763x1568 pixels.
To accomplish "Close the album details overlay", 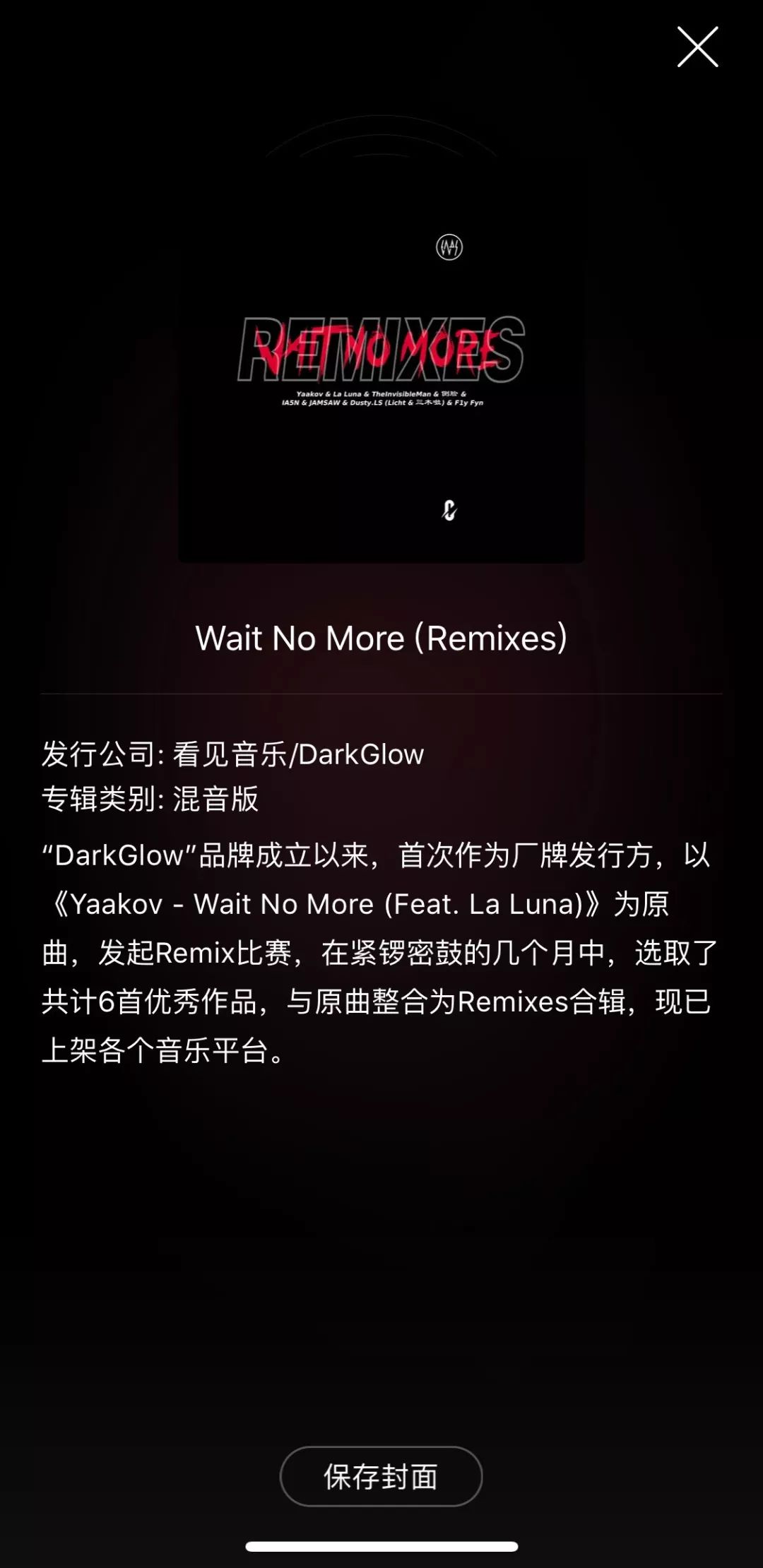I will pyautogui.click(x=697, y=47).
